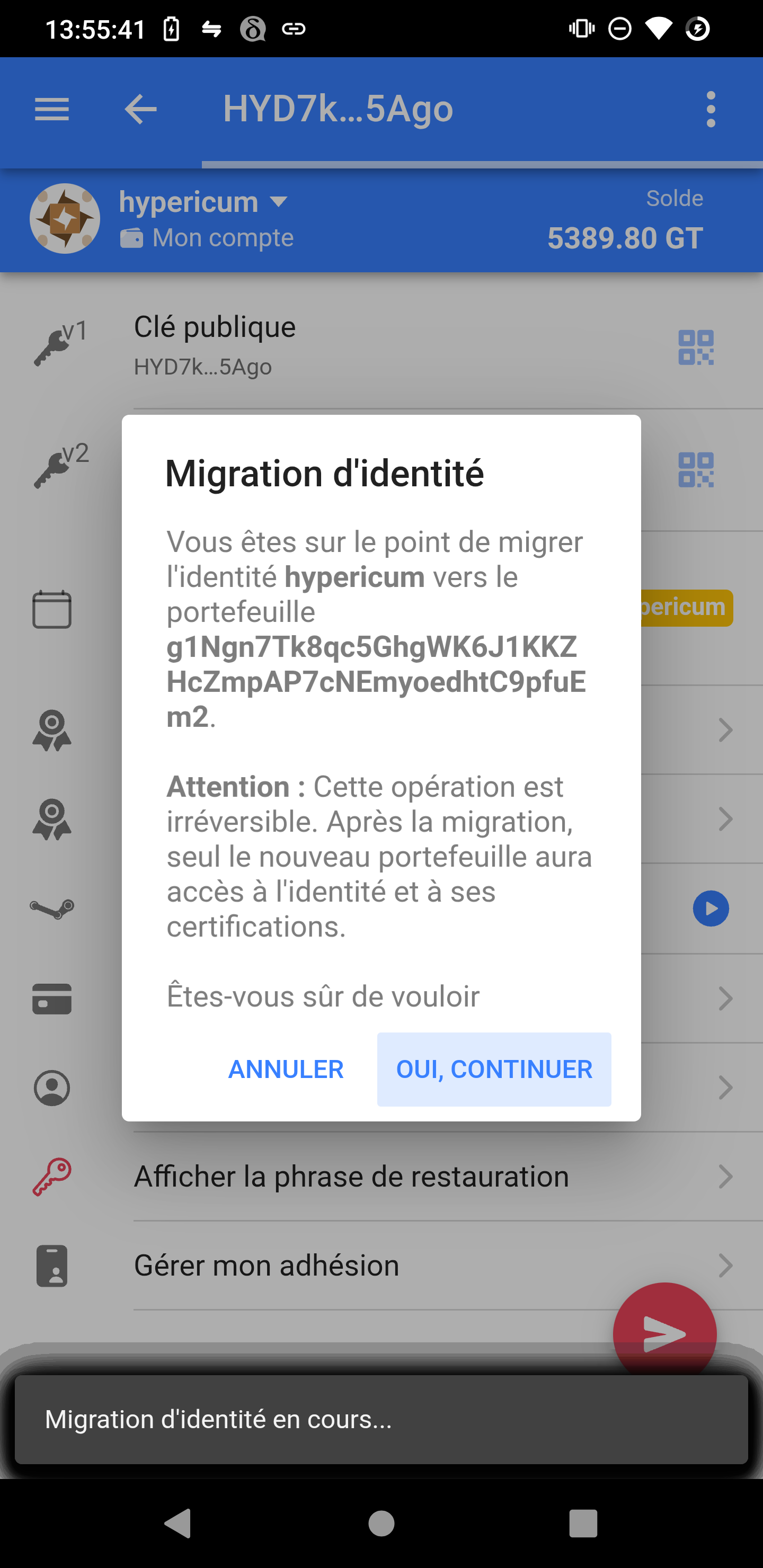Expand the hypericum account dropdown

[278, 202]
